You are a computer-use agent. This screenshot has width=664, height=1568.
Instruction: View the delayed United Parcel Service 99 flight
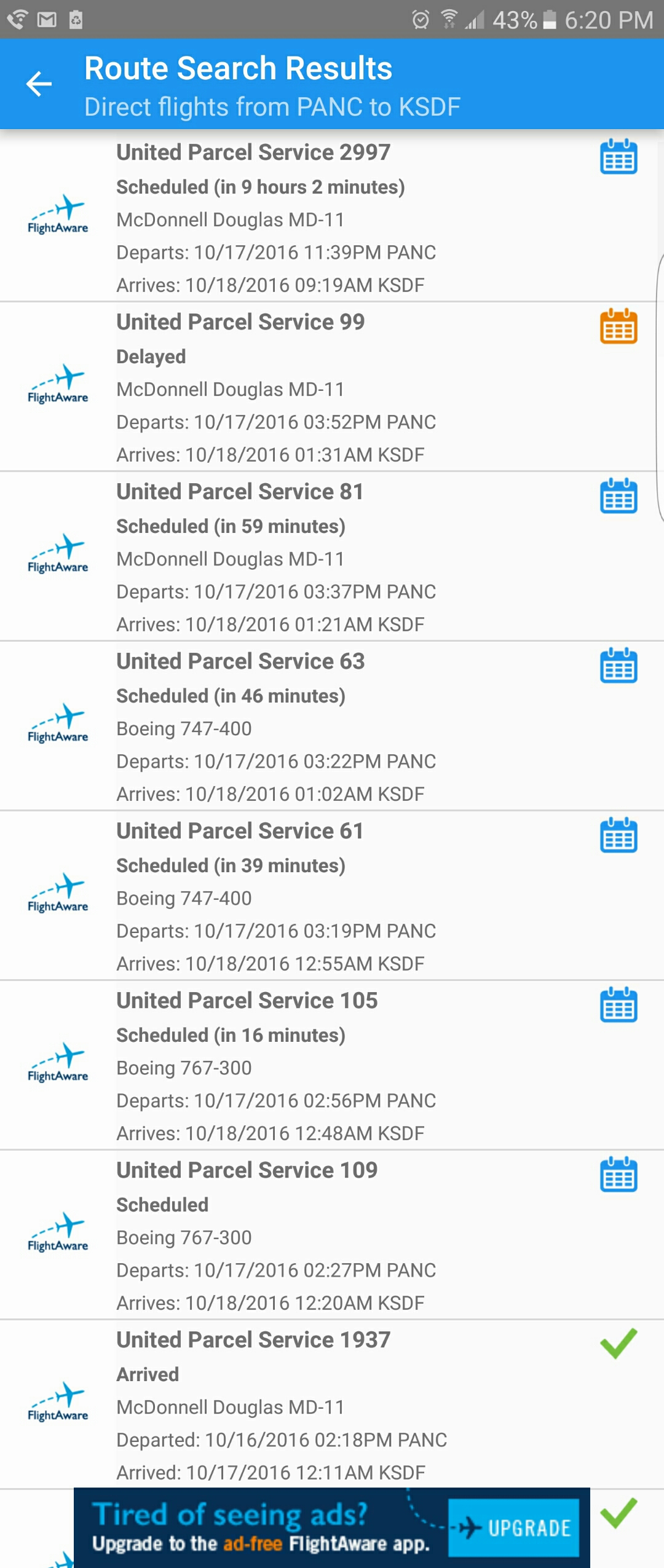point(332,388)
